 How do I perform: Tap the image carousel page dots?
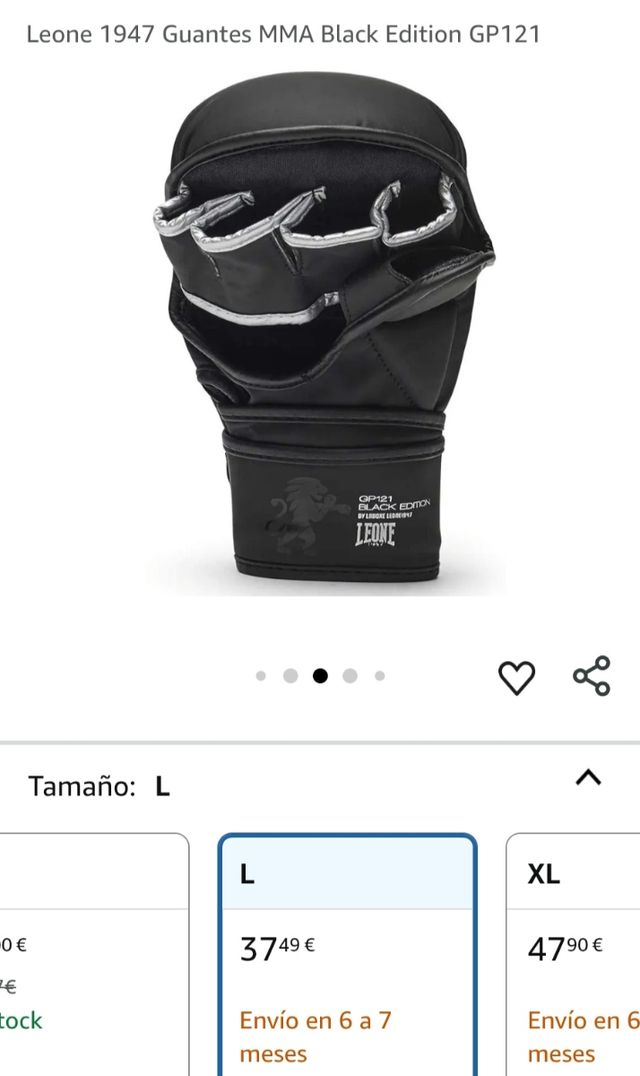point(320,676)
